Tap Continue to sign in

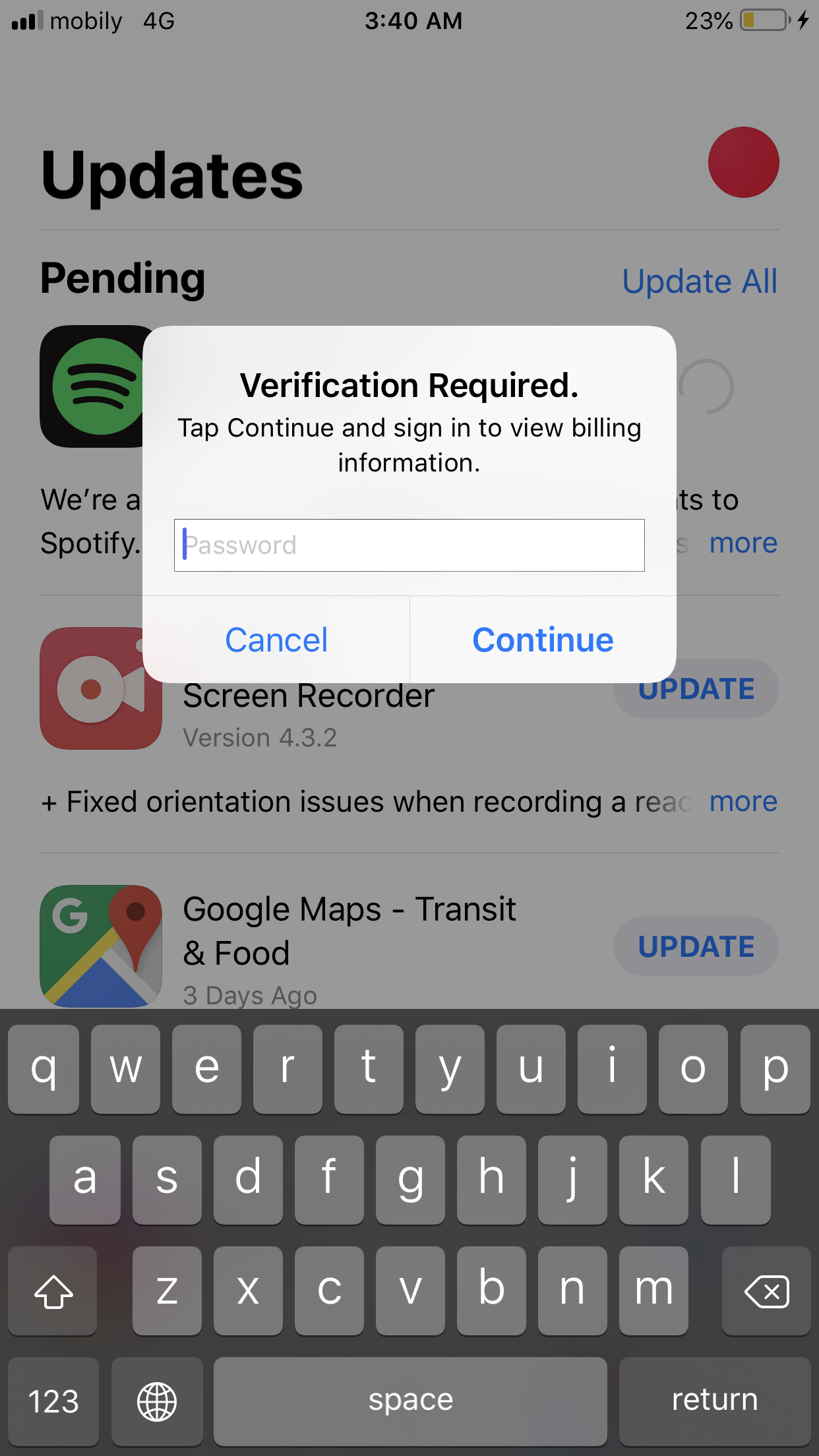tap(543, 640)
